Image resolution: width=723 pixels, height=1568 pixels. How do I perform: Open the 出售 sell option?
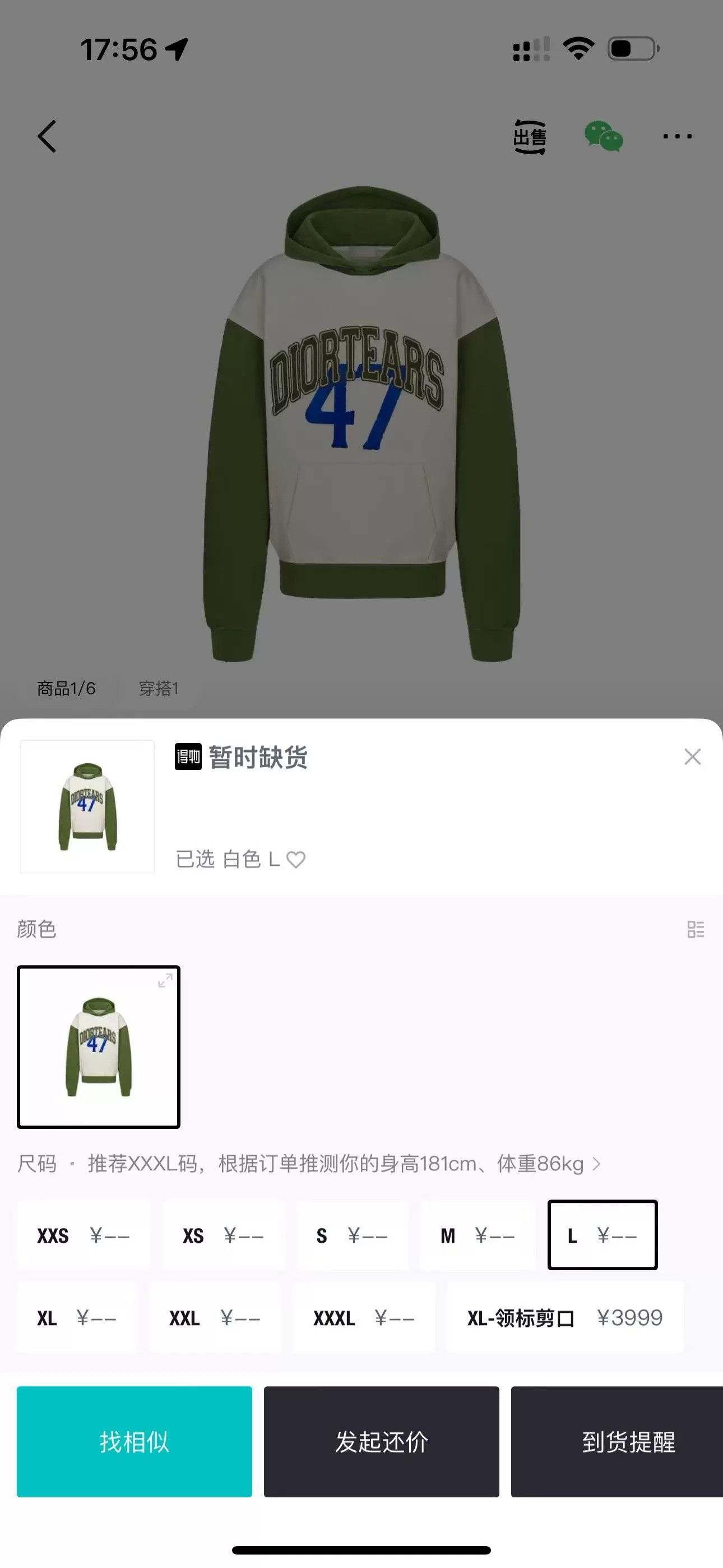pos(530,136)
